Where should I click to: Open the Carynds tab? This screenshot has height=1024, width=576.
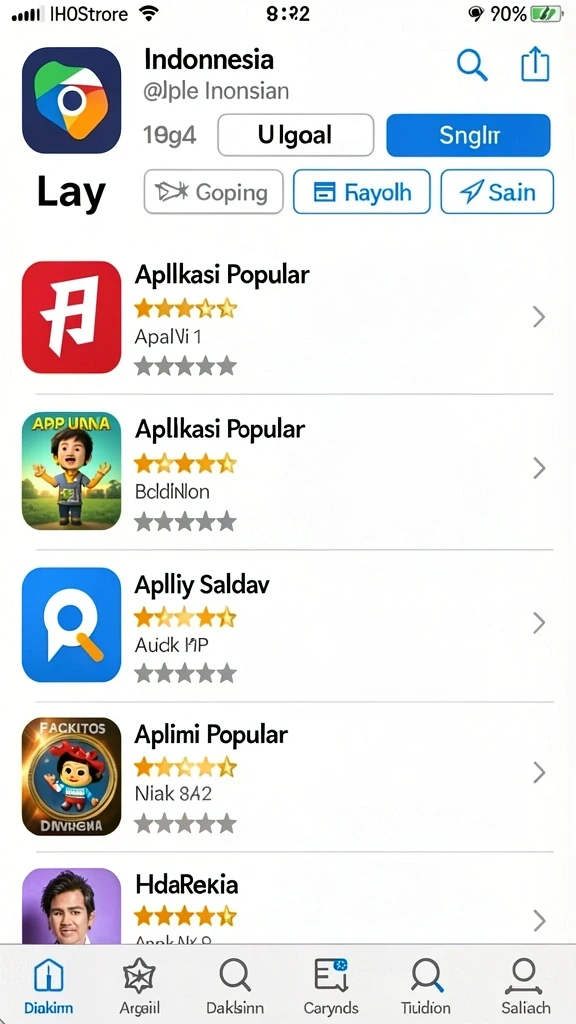click(331, 986)
